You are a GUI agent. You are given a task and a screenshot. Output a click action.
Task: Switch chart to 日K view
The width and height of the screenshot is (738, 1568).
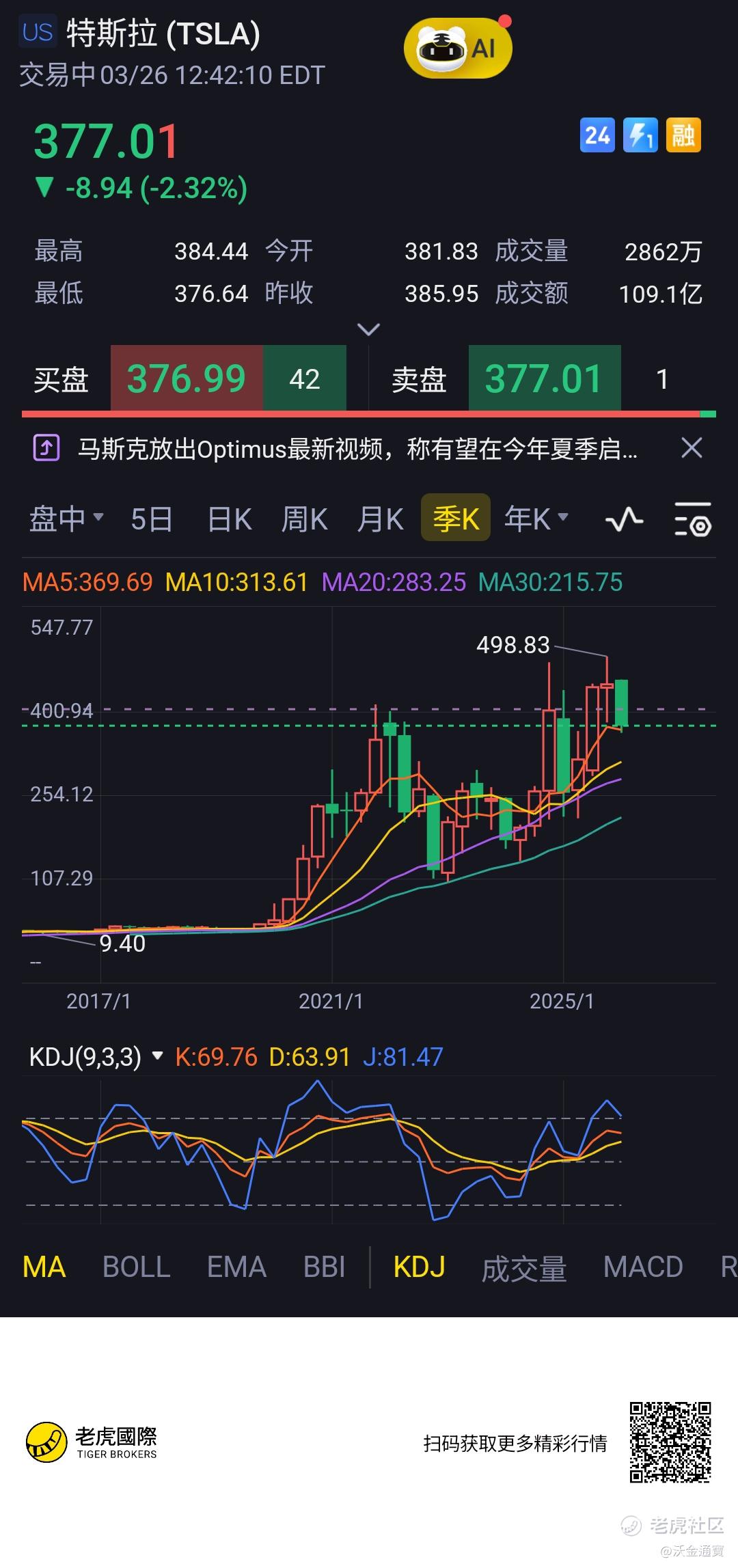pos(230,519)
